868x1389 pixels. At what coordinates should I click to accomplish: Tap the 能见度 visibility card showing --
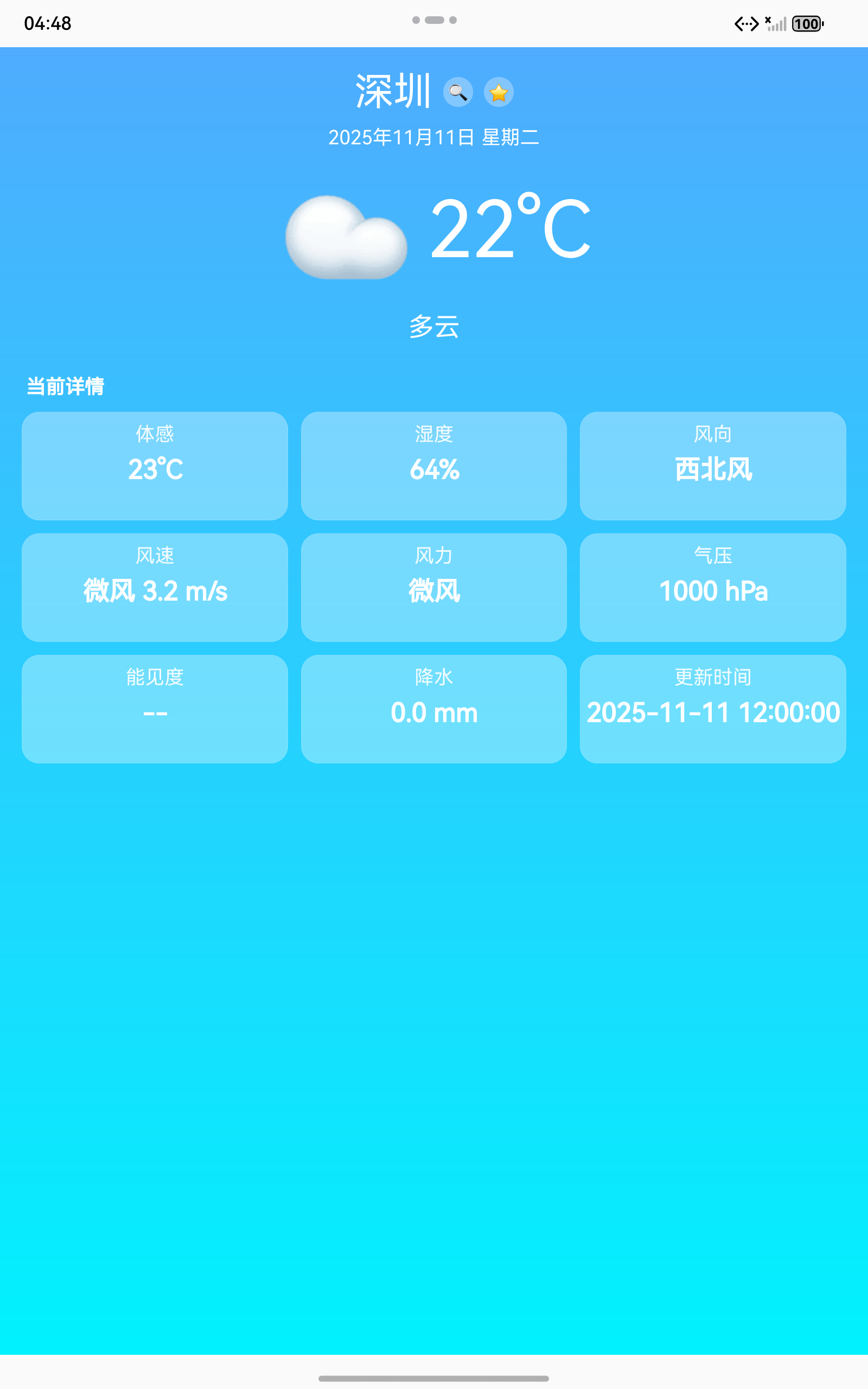pyautogui.click(x=155, y=709)
